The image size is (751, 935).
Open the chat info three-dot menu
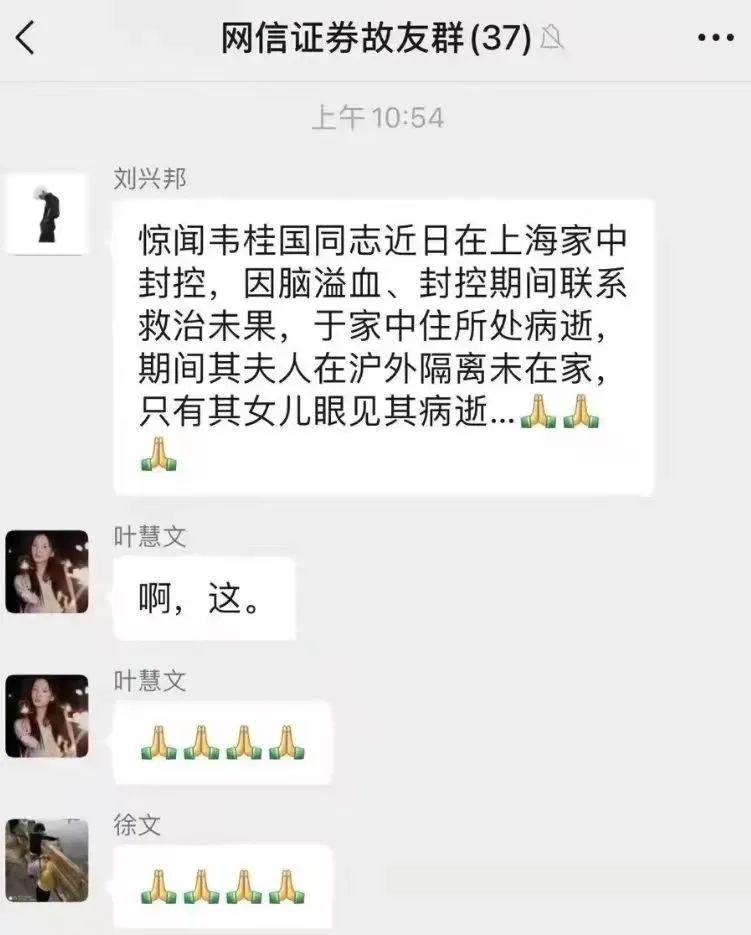coord(714,38)
